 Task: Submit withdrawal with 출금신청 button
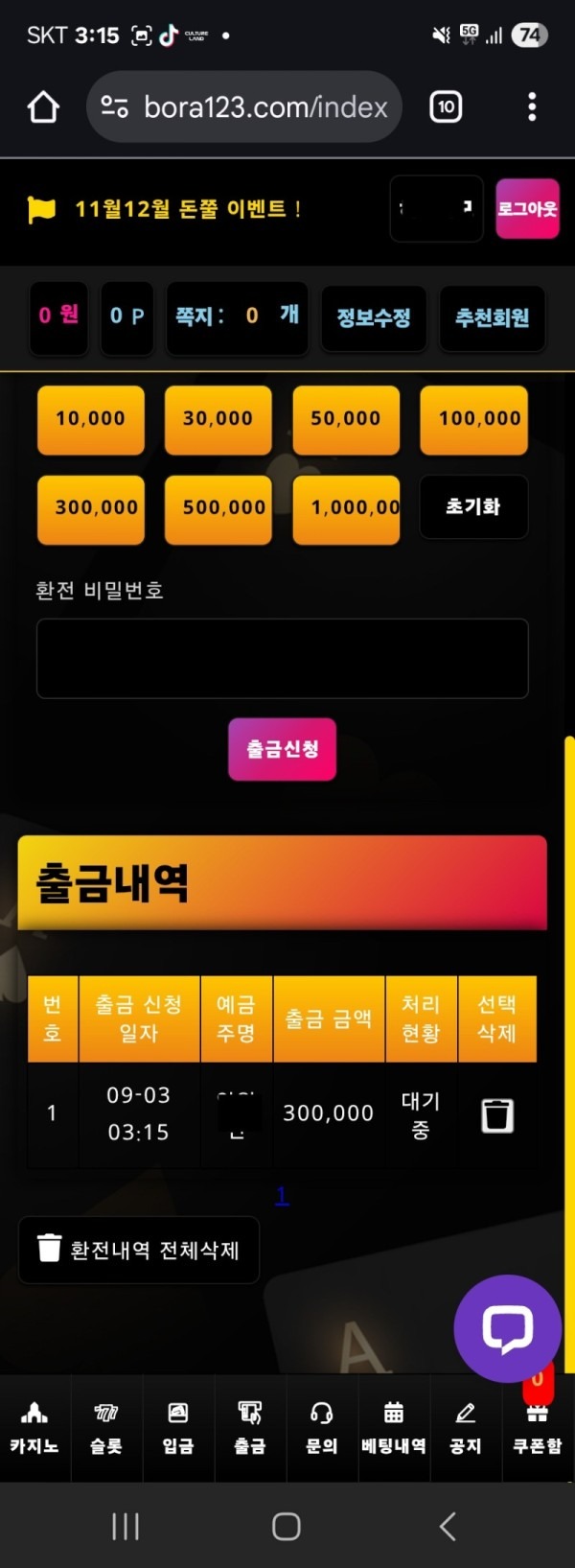click(x=282, y=749)
